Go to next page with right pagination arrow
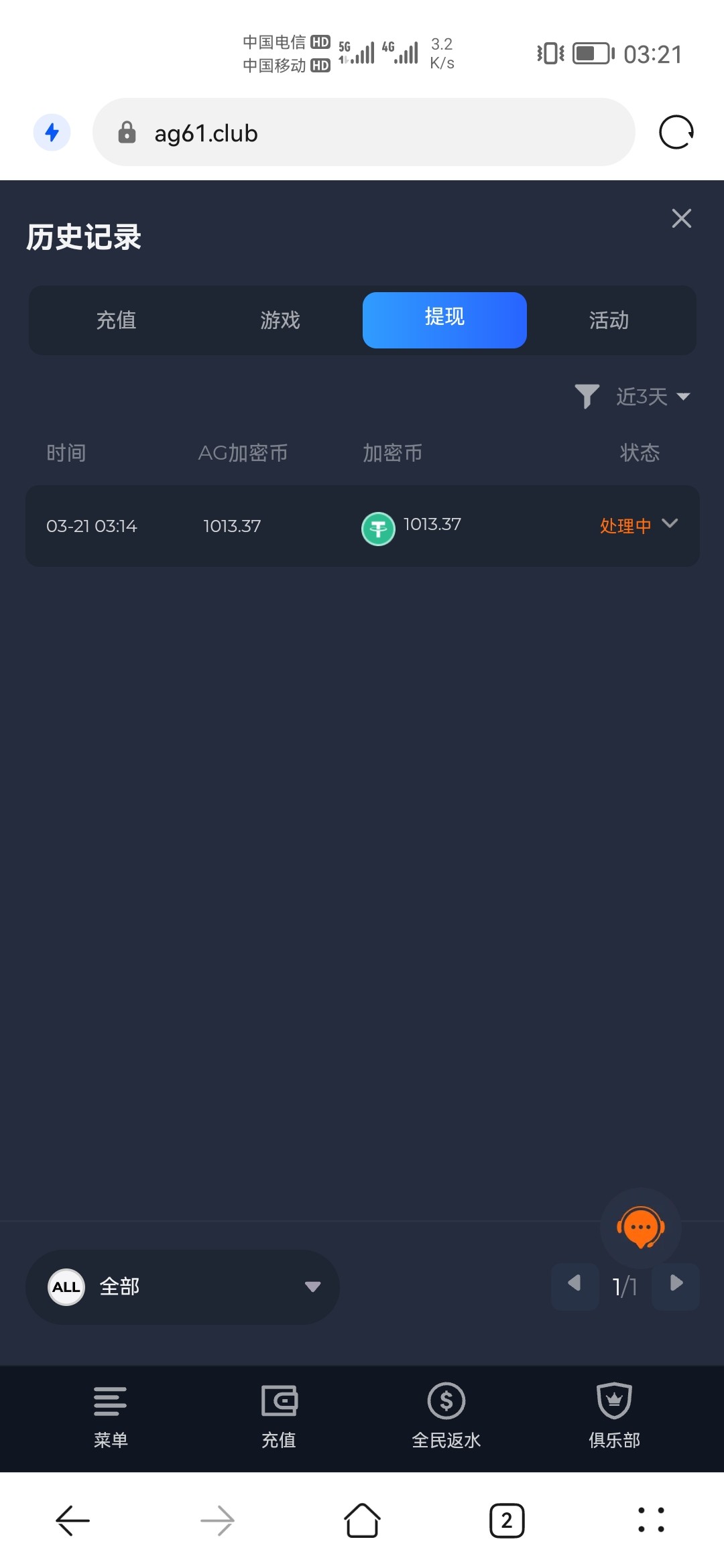Viewport: 724px width, 1568px height. (674, 1285)
